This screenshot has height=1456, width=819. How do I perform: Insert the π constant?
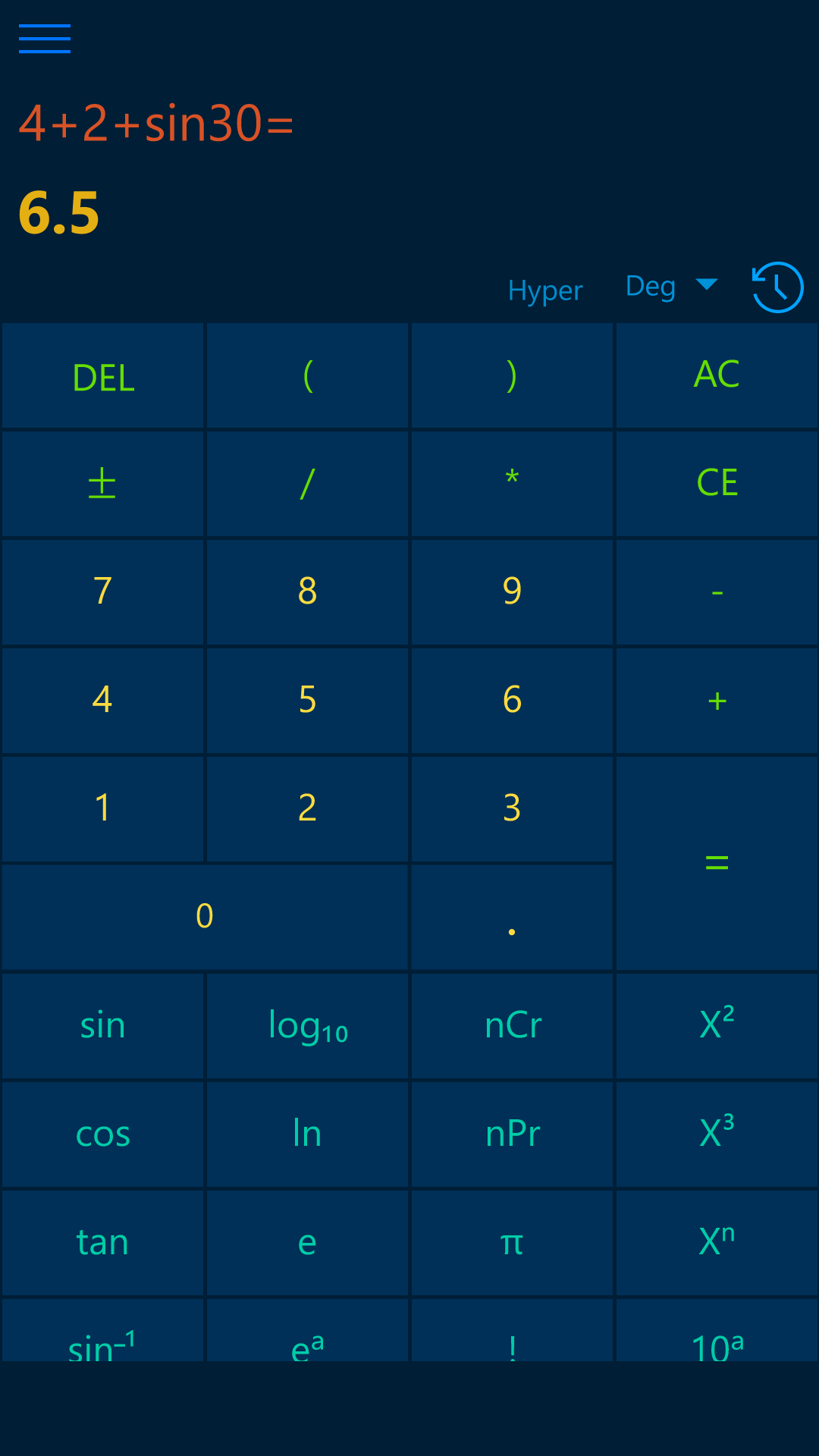point(512,1242)
